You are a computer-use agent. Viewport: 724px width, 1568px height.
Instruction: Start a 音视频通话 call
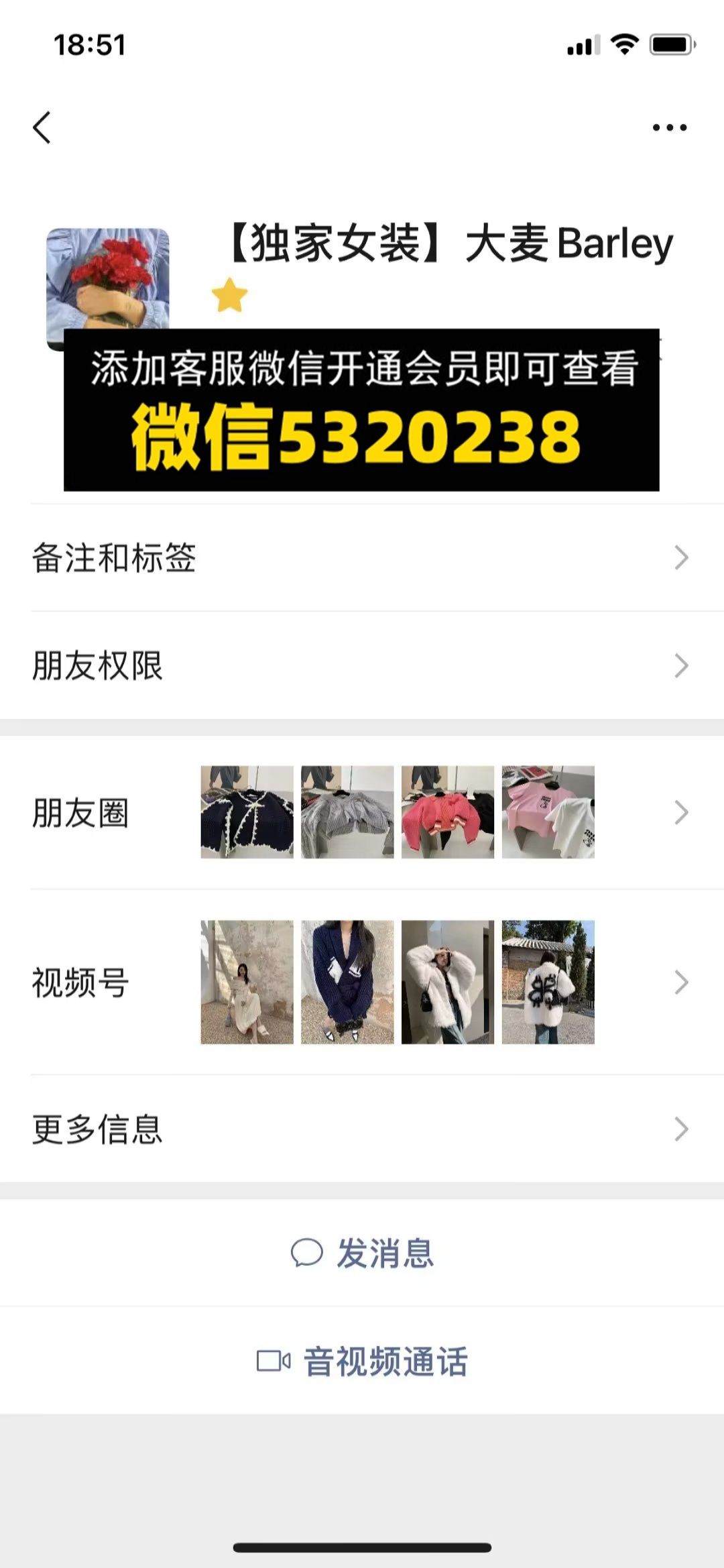tap(362, 1361)
